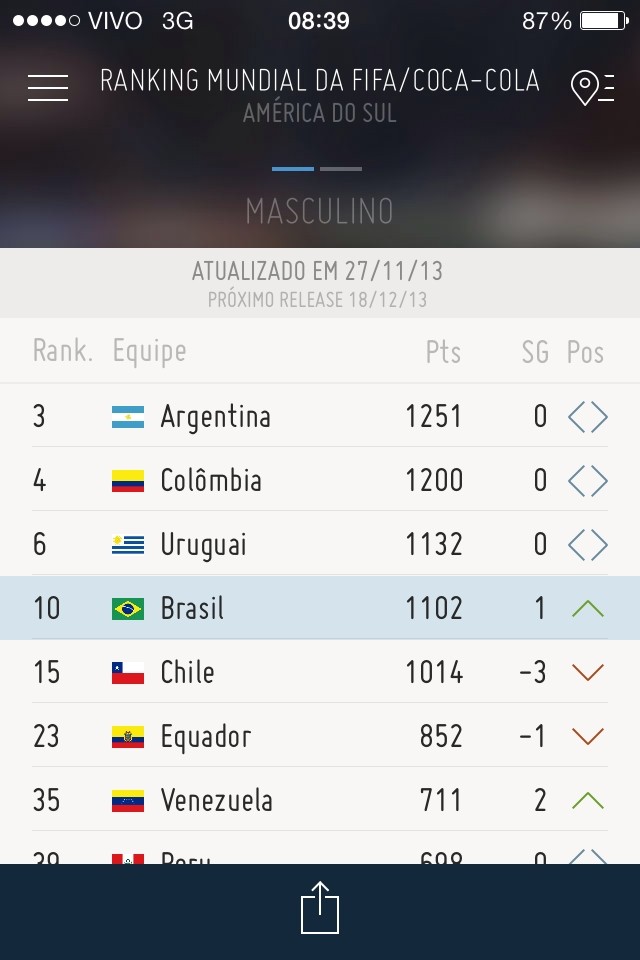
Task: Switch to the second page indicator
Action: pos(341,169)
